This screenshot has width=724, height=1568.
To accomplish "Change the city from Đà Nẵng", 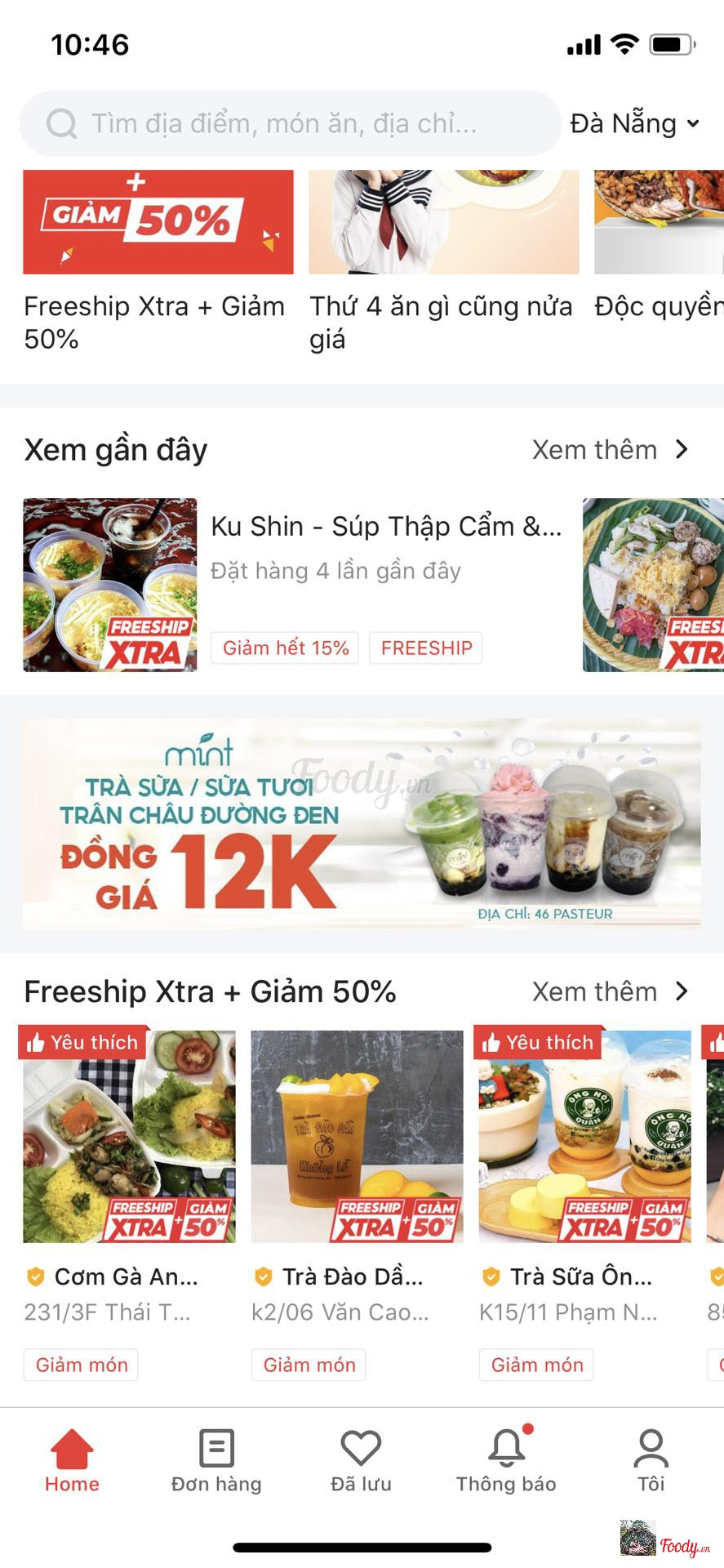I will 634,124.
